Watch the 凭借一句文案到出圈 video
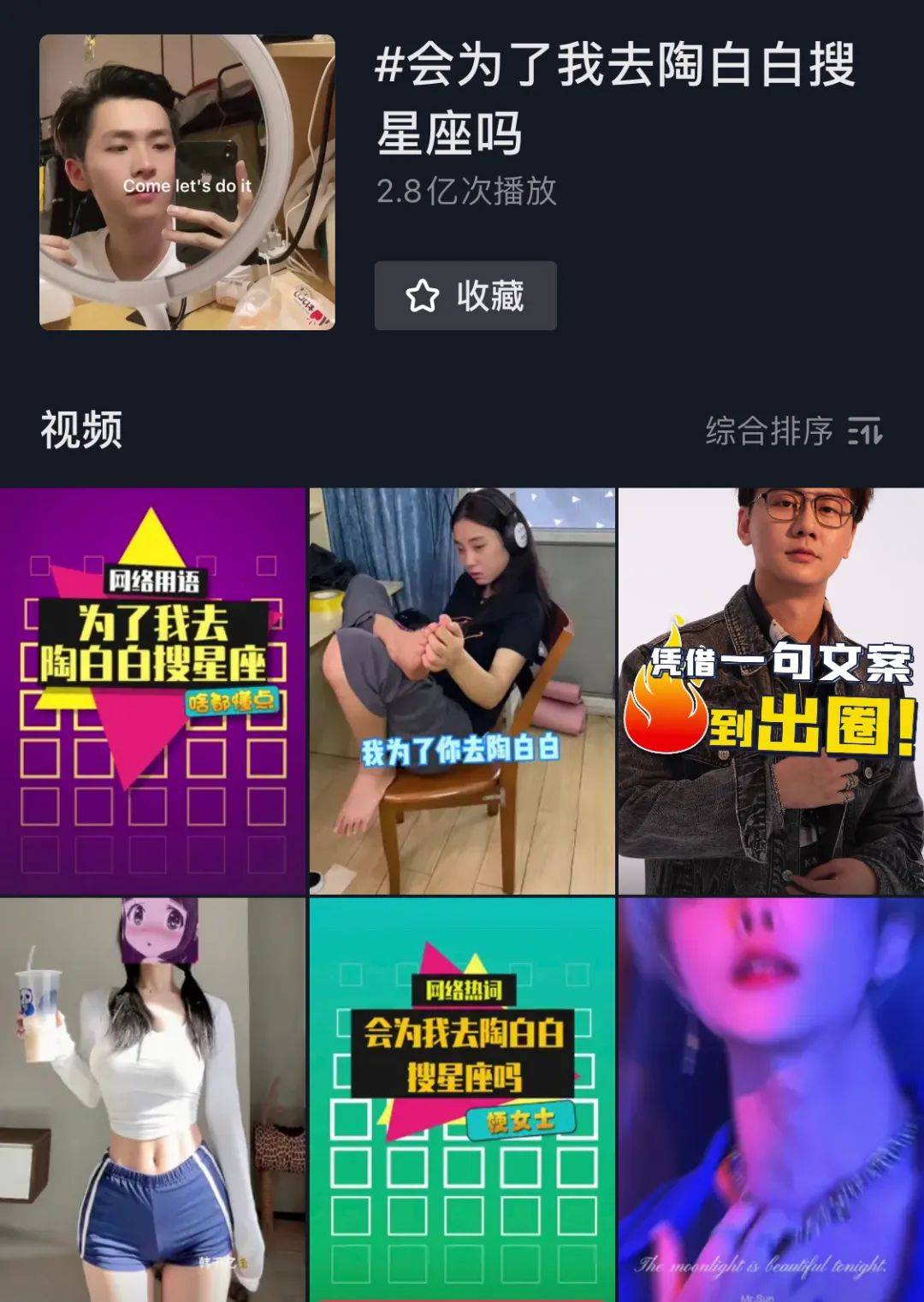The height and width of the screenshot is (1302, 924). 771,691
